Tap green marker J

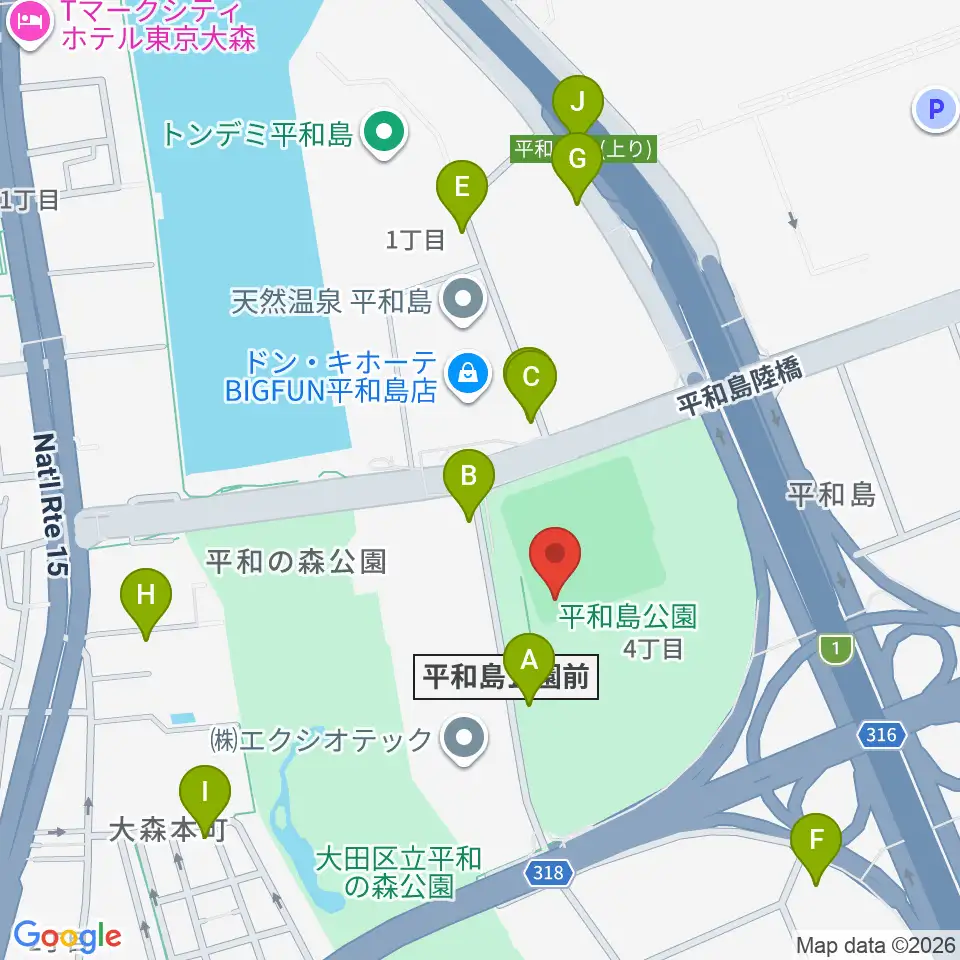(578, 104)
